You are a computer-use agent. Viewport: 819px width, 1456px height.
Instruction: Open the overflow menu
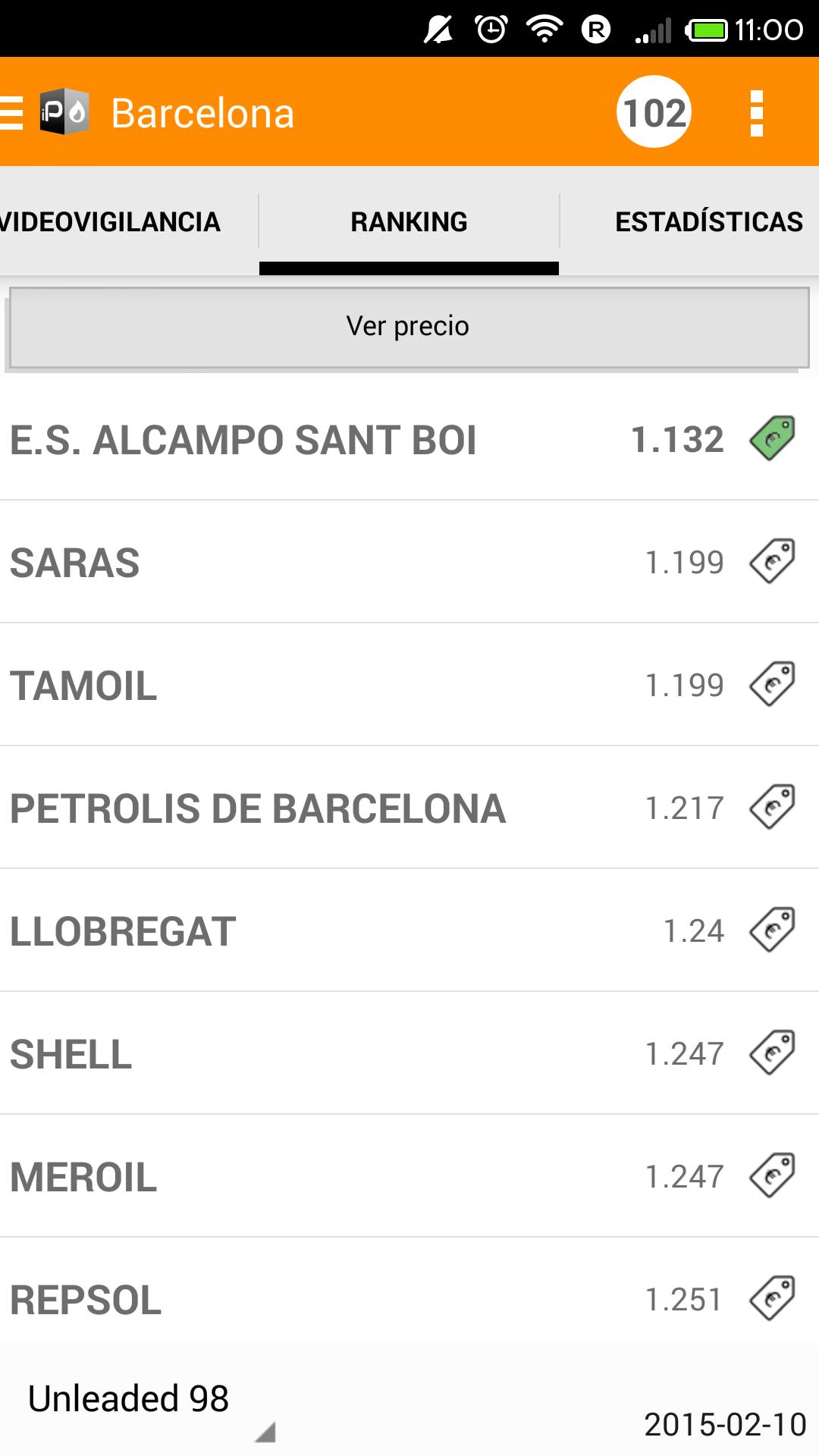[756, 113]
